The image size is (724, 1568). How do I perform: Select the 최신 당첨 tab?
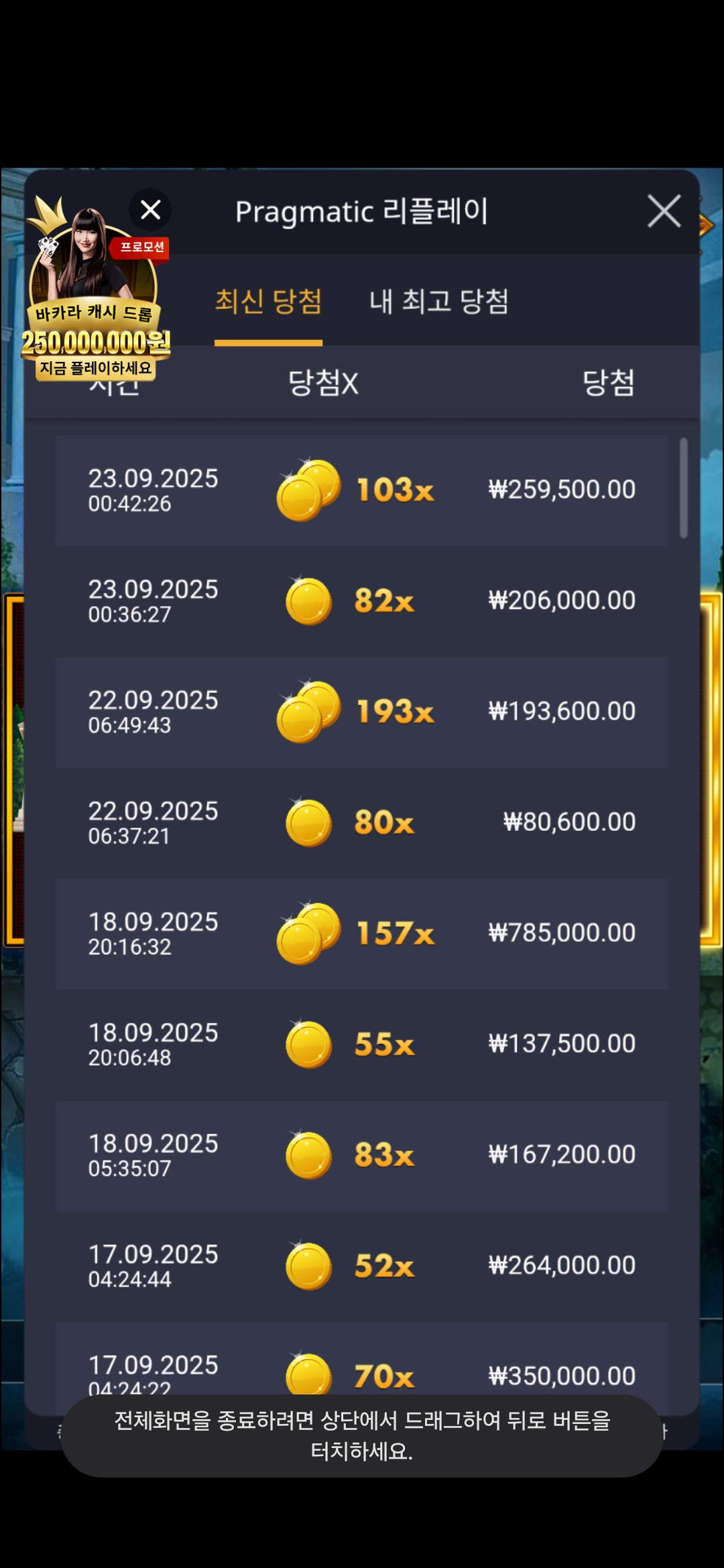[268, 302]
